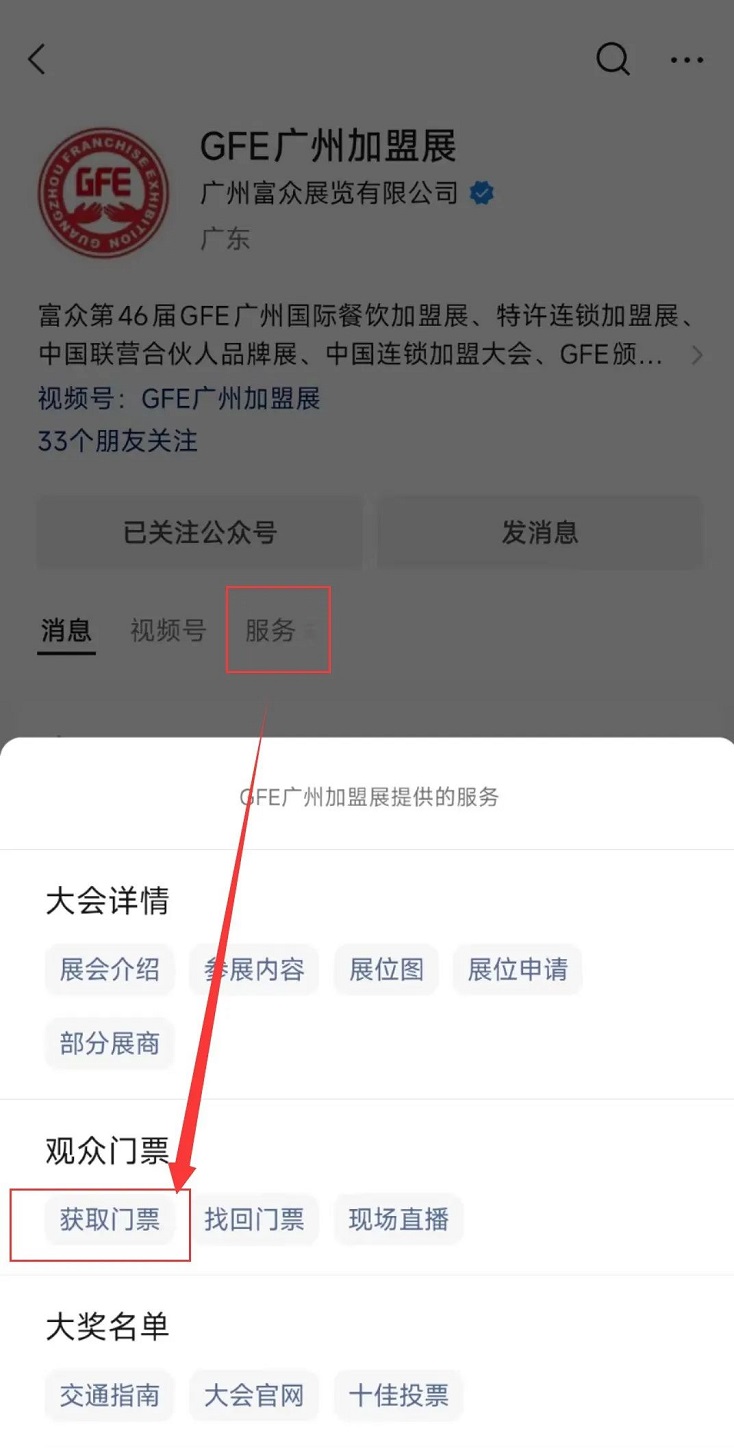Open 部分展商 list
Viewport: 734px width, 1448px height.
(110, 1044)
